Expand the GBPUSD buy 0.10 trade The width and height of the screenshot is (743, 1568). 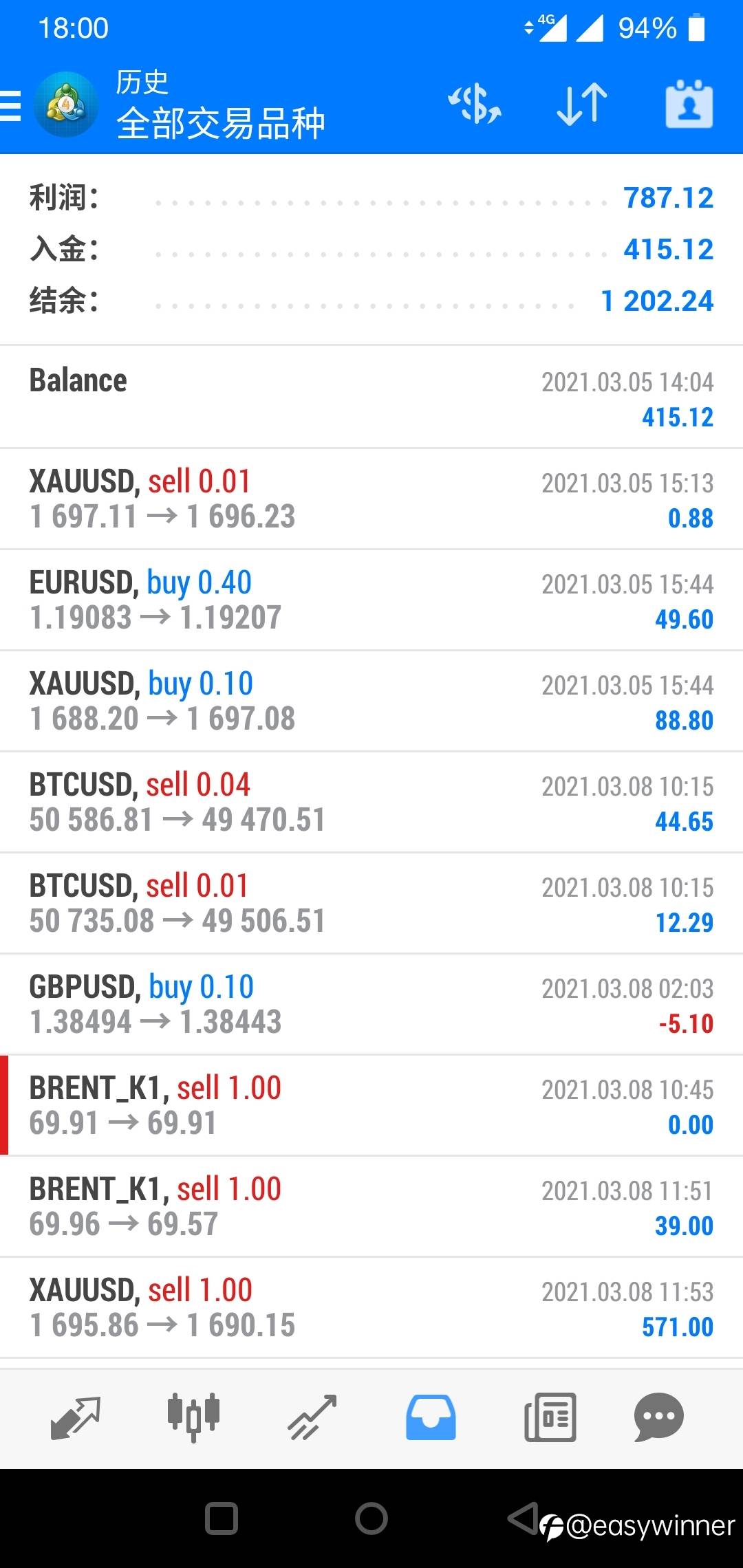(x=371, y=1005)
